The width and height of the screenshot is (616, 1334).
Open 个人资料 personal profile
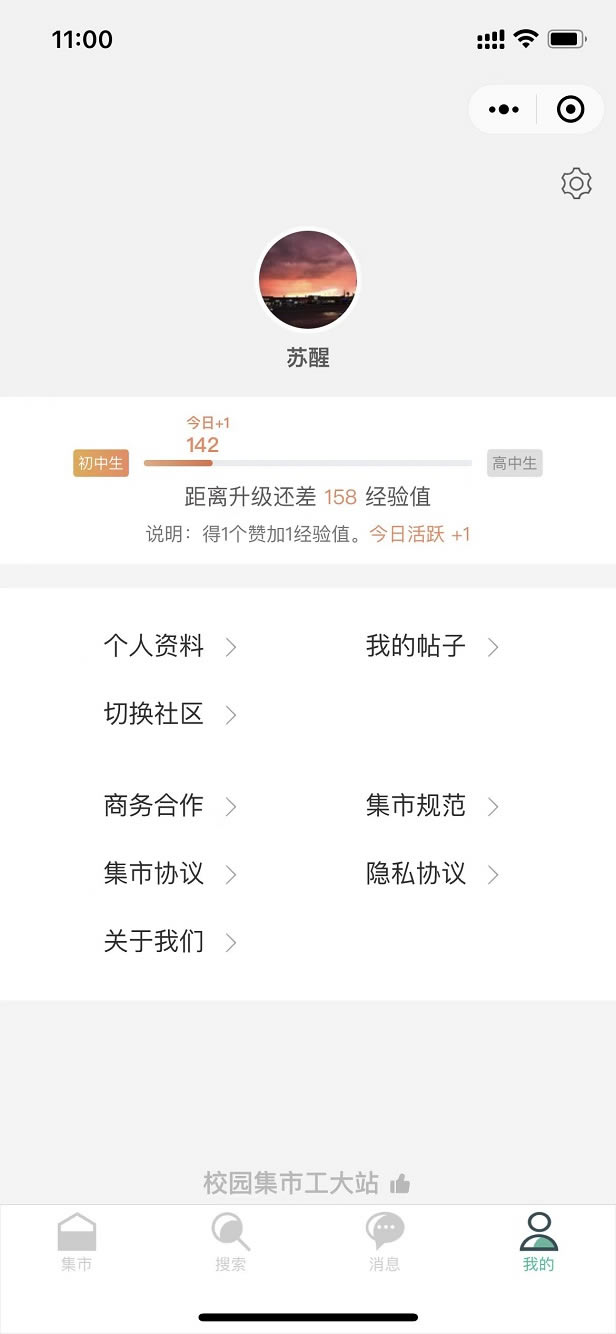(169, 647)
